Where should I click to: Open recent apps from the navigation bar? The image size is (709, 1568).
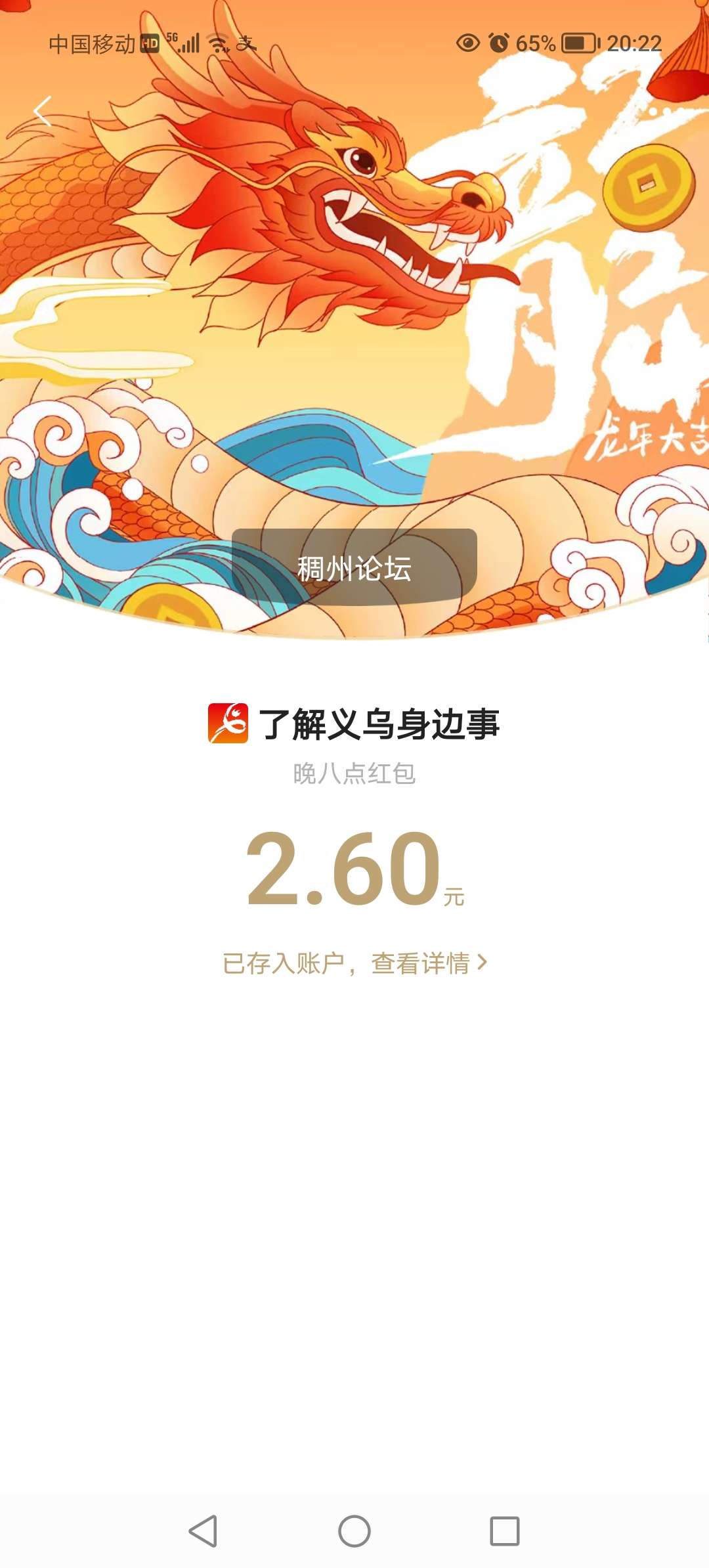pos(504,1531)
